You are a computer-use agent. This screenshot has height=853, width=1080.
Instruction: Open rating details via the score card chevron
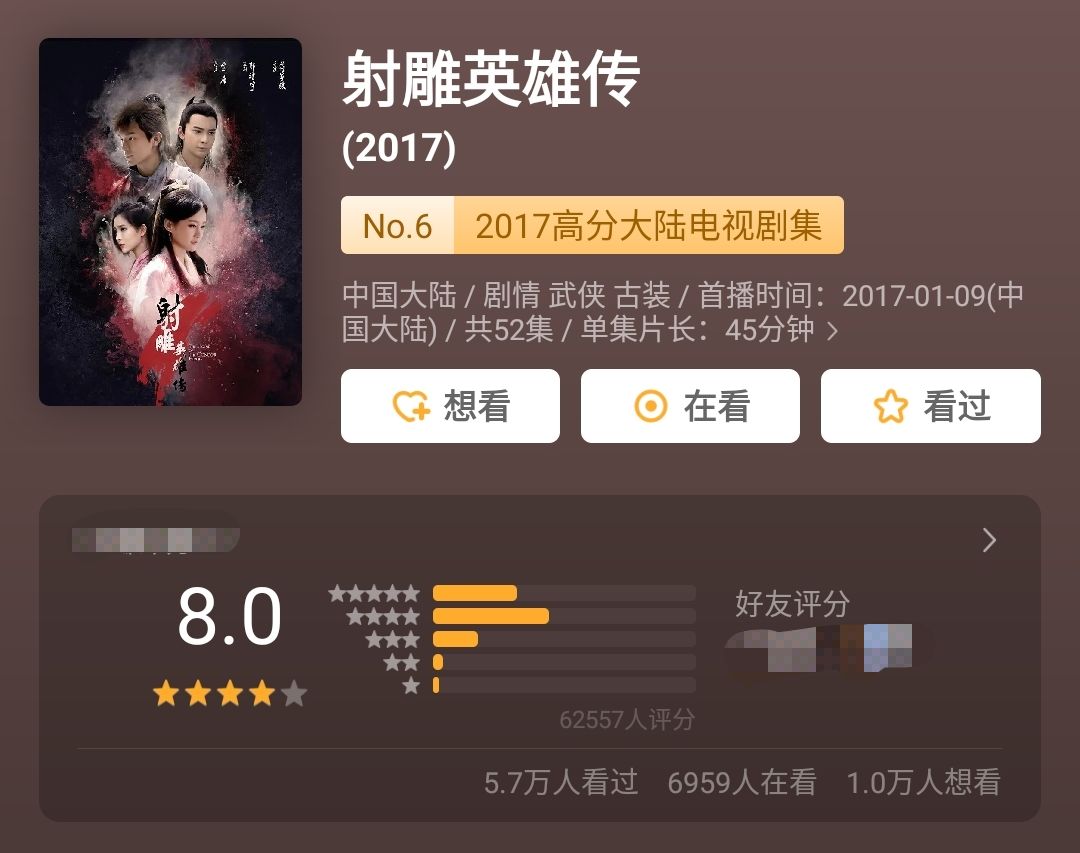click(989, 541)
